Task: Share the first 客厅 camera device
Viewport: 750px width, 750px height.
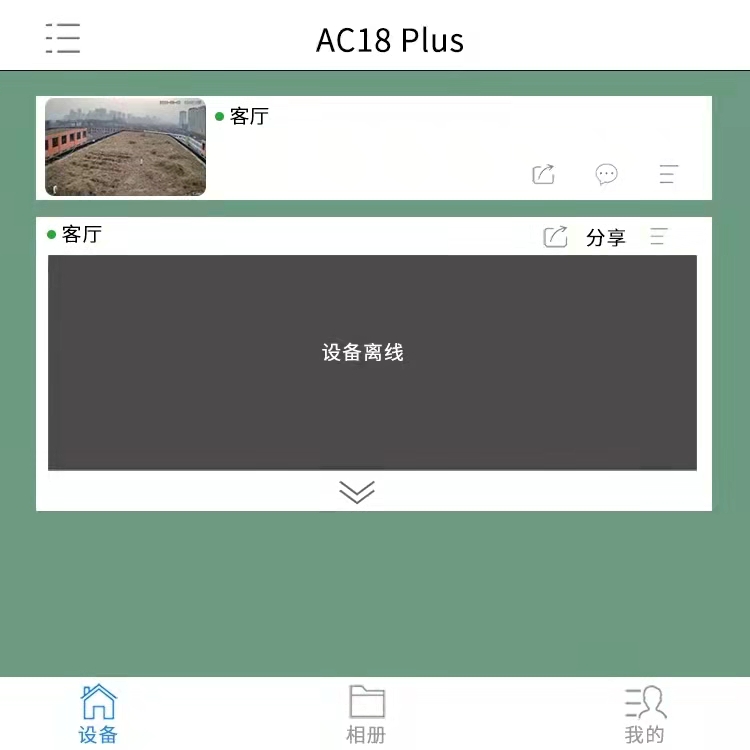Action: point(543,174)
